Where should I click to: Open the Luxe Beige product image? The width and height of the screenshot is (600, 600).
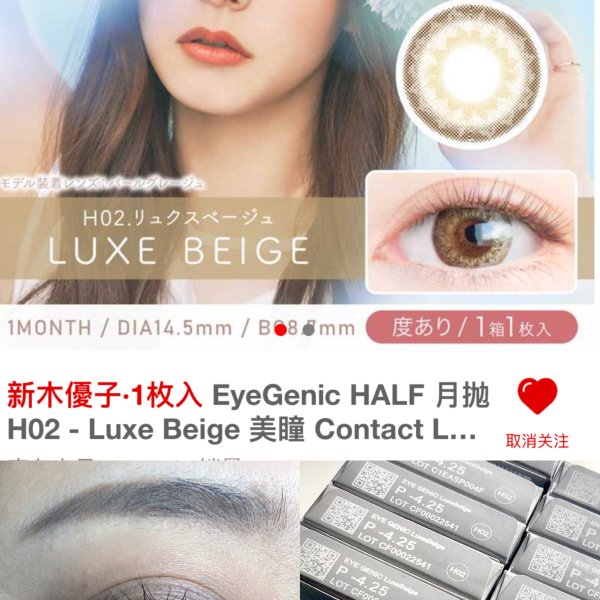[300, 170]
